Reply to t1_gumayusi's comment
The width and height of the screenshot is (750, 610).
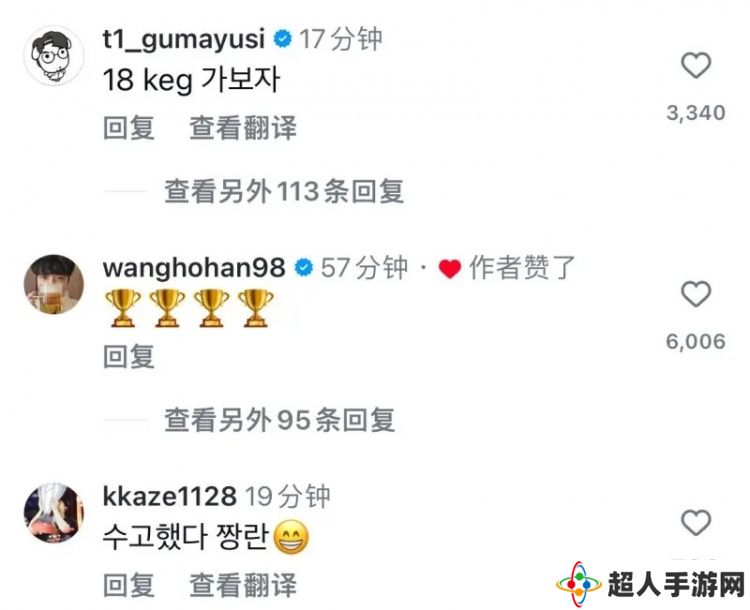point(129,128)
